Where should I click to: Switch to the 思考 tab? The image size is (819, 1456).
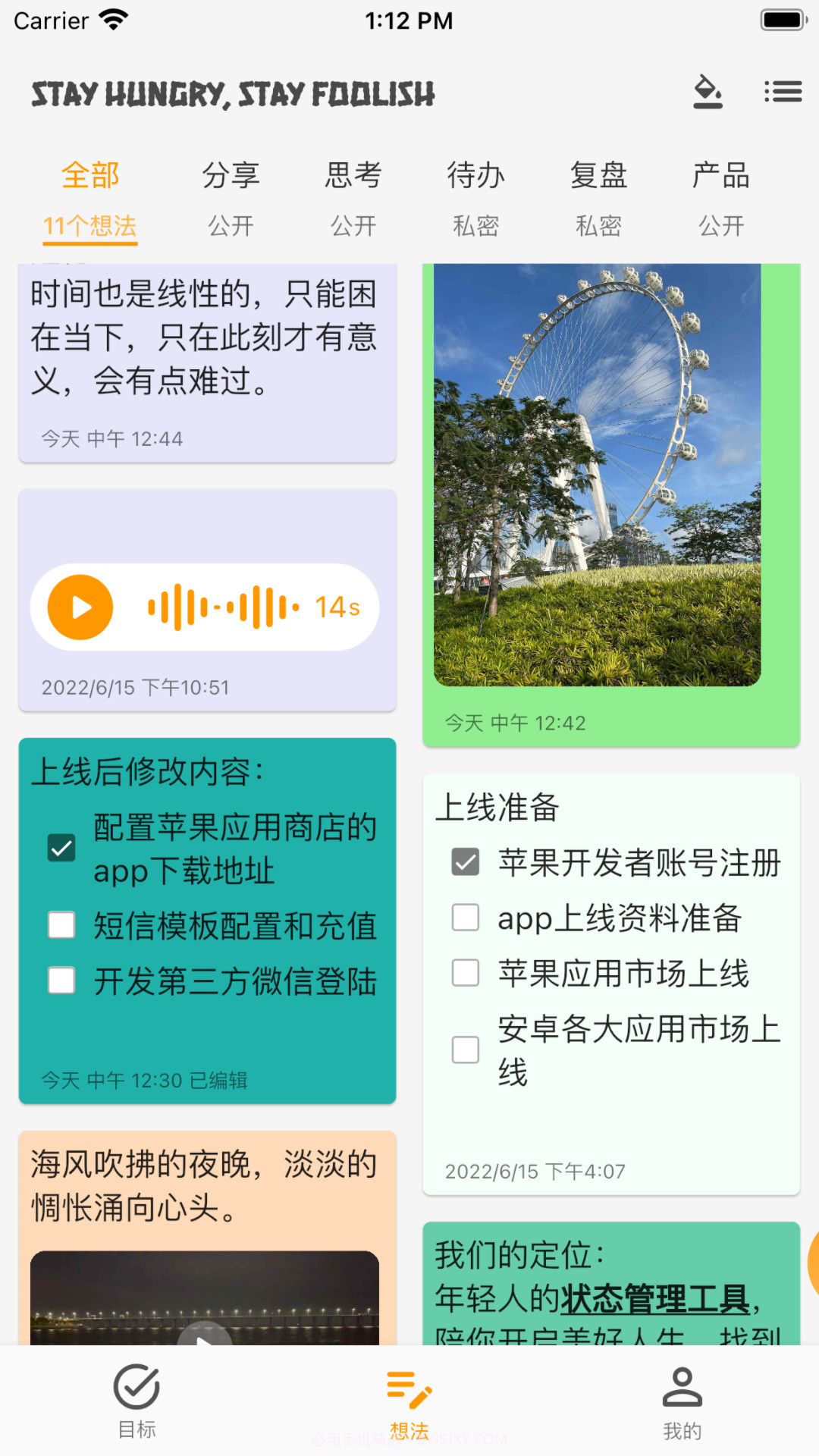(354, 174)
